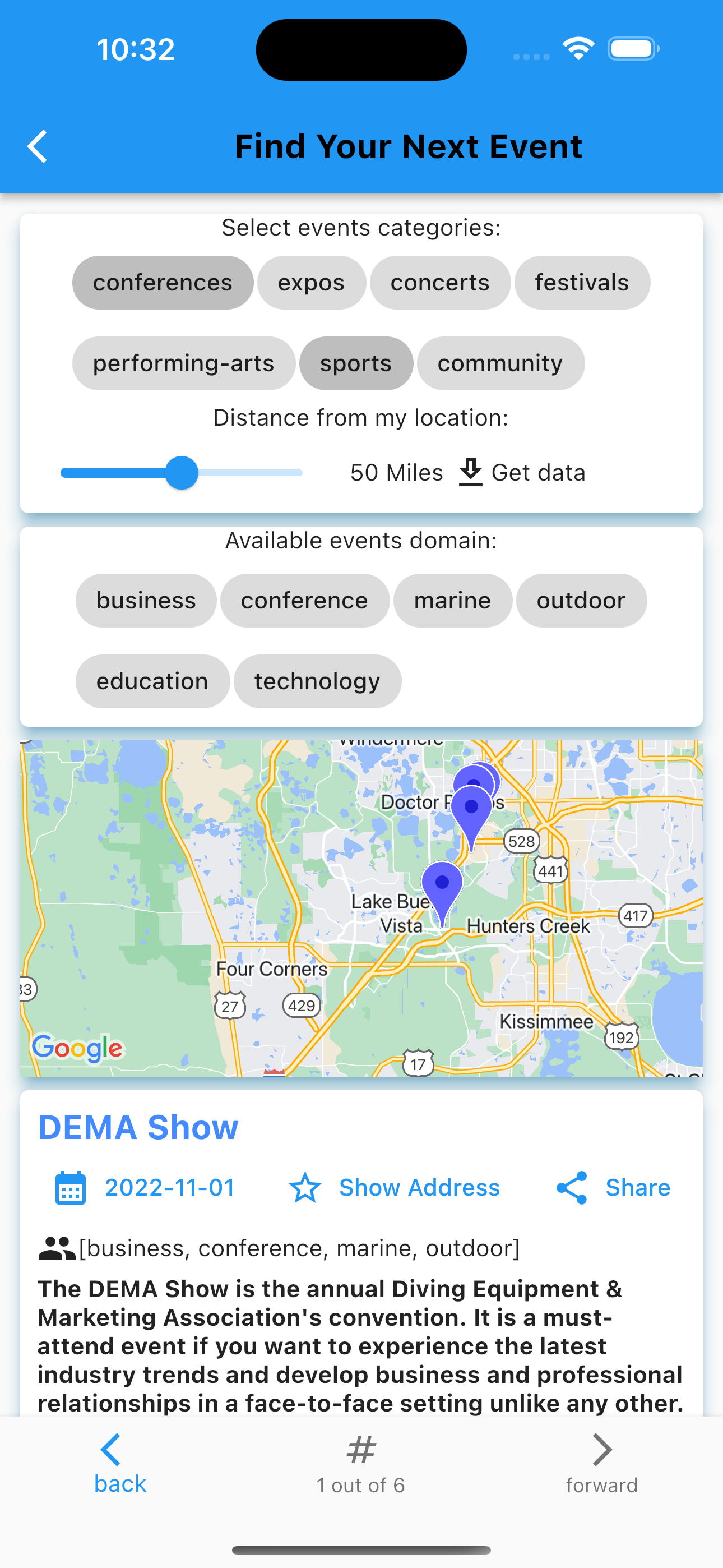
Task: Show Address for DEMA Show
Action: [x=395, y=1188]
